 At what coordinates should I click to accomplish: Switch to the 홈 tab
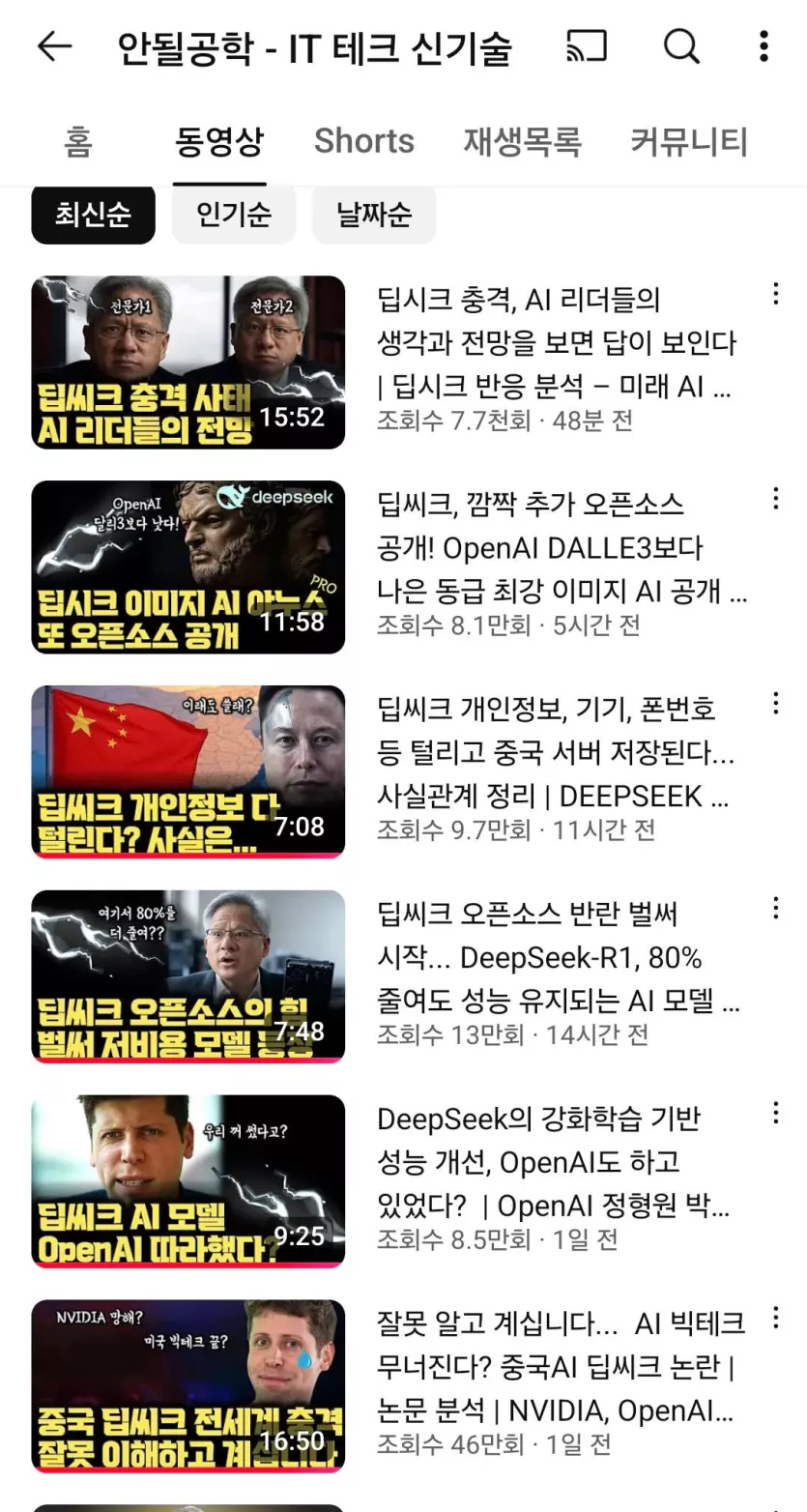(78, 142)
